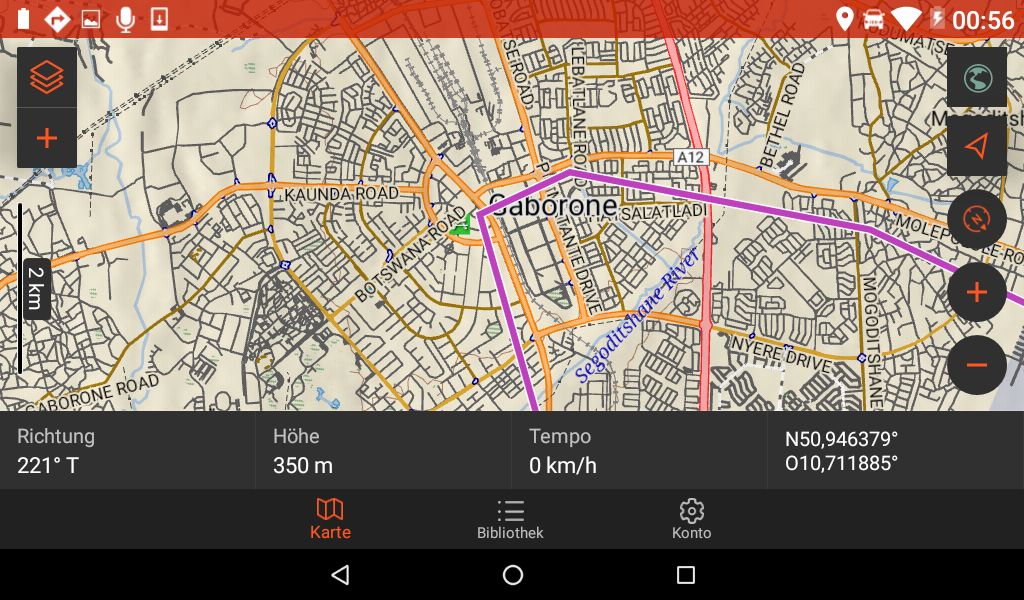
Task: Zoom out of the map
Action: coord(977,365)
